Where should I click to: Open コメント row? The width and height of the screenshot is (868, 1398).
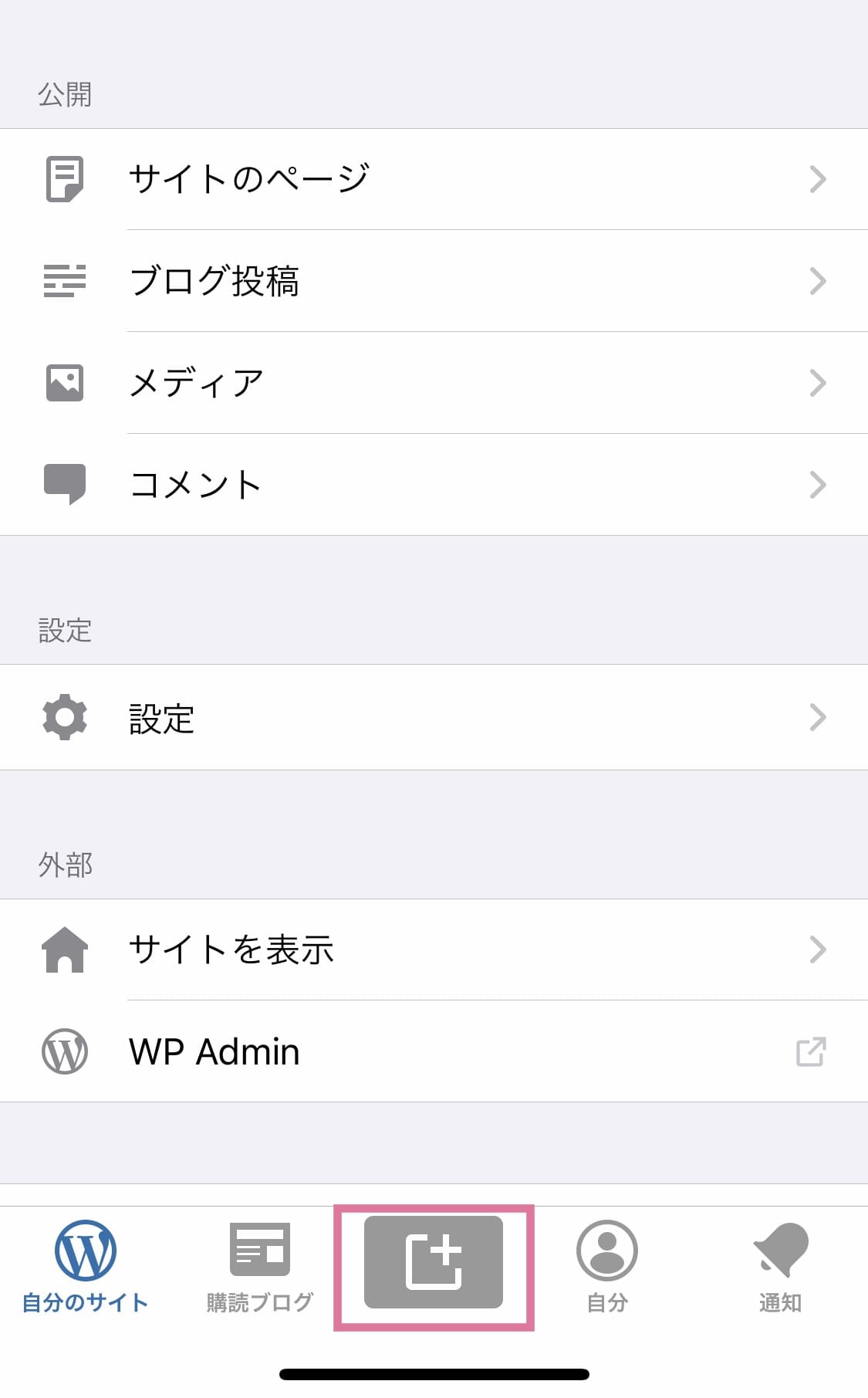point(434,485)
